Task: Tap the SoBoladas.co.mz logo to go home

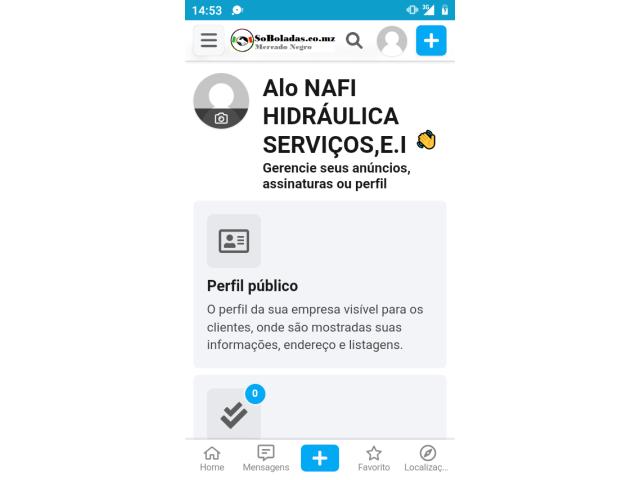Action: (x=283, y=41)
